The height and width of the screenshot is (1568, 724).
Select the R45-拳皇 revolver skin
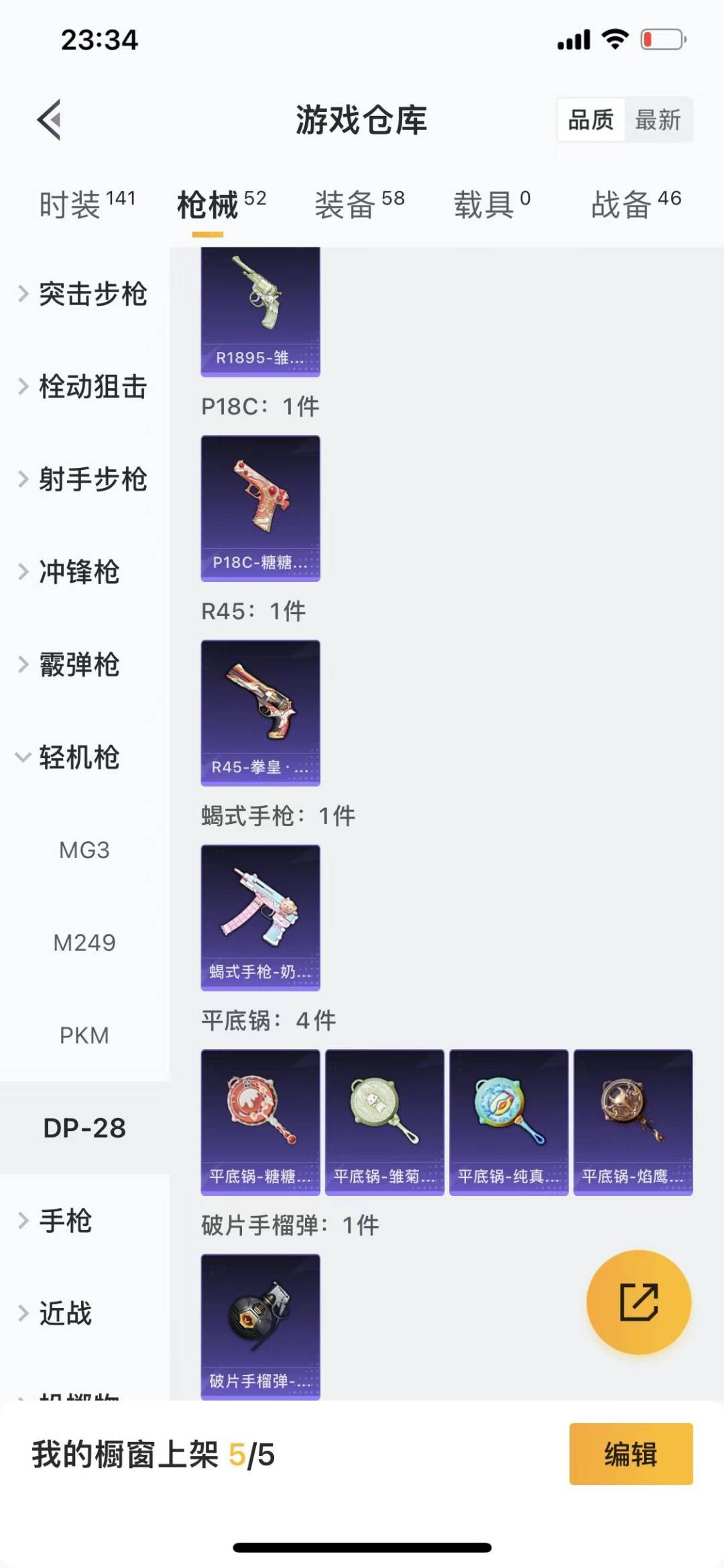point(260,714)
